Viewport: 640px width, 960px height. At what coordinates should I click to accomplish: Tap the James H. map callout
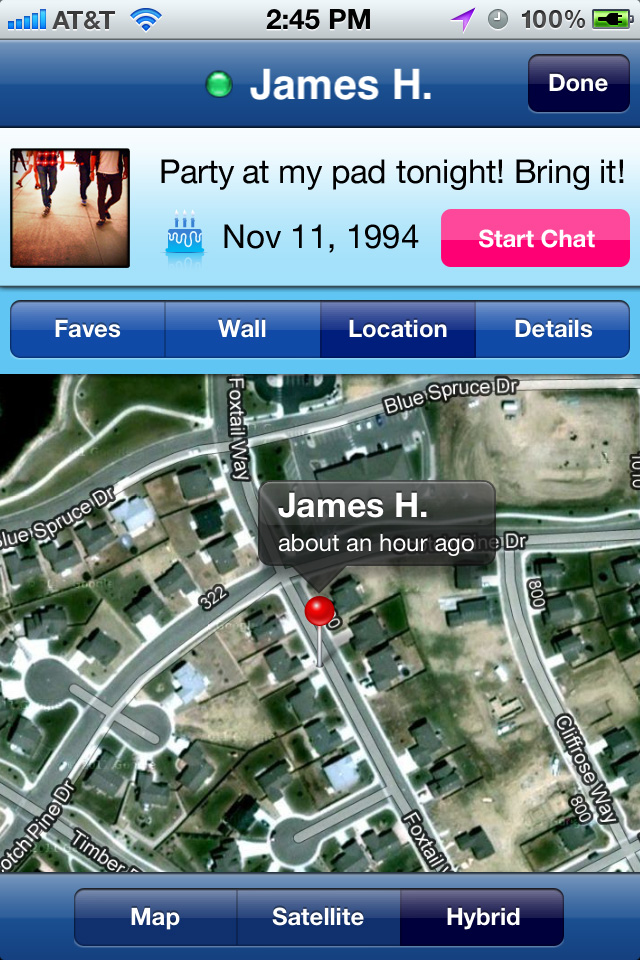point(376,523)
